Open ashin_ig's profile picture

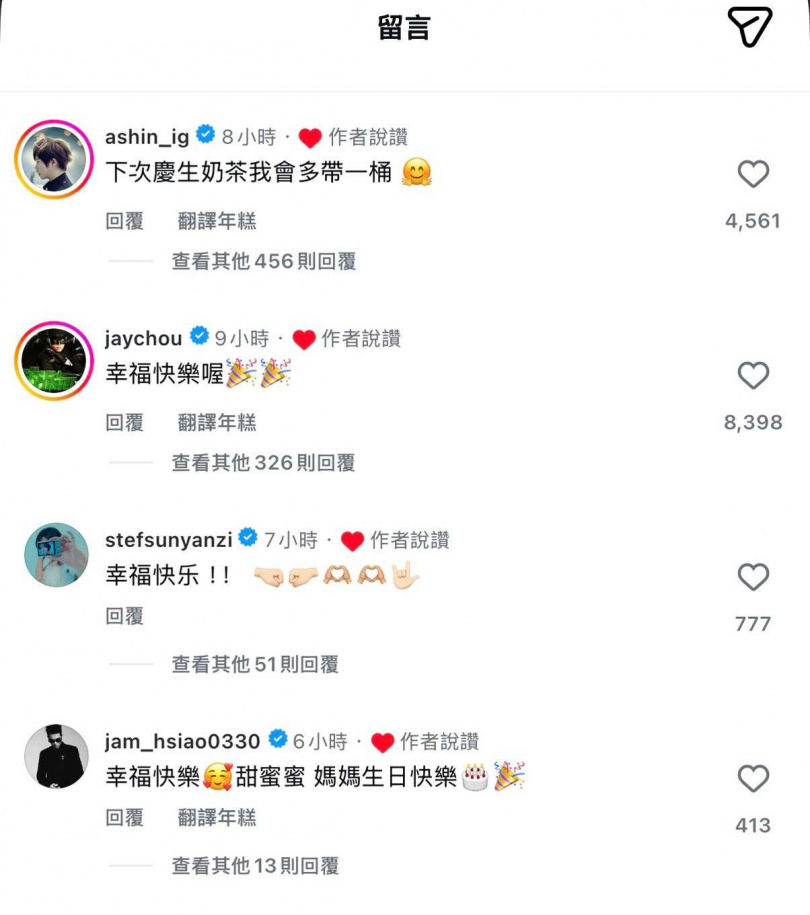coord(54,159)
